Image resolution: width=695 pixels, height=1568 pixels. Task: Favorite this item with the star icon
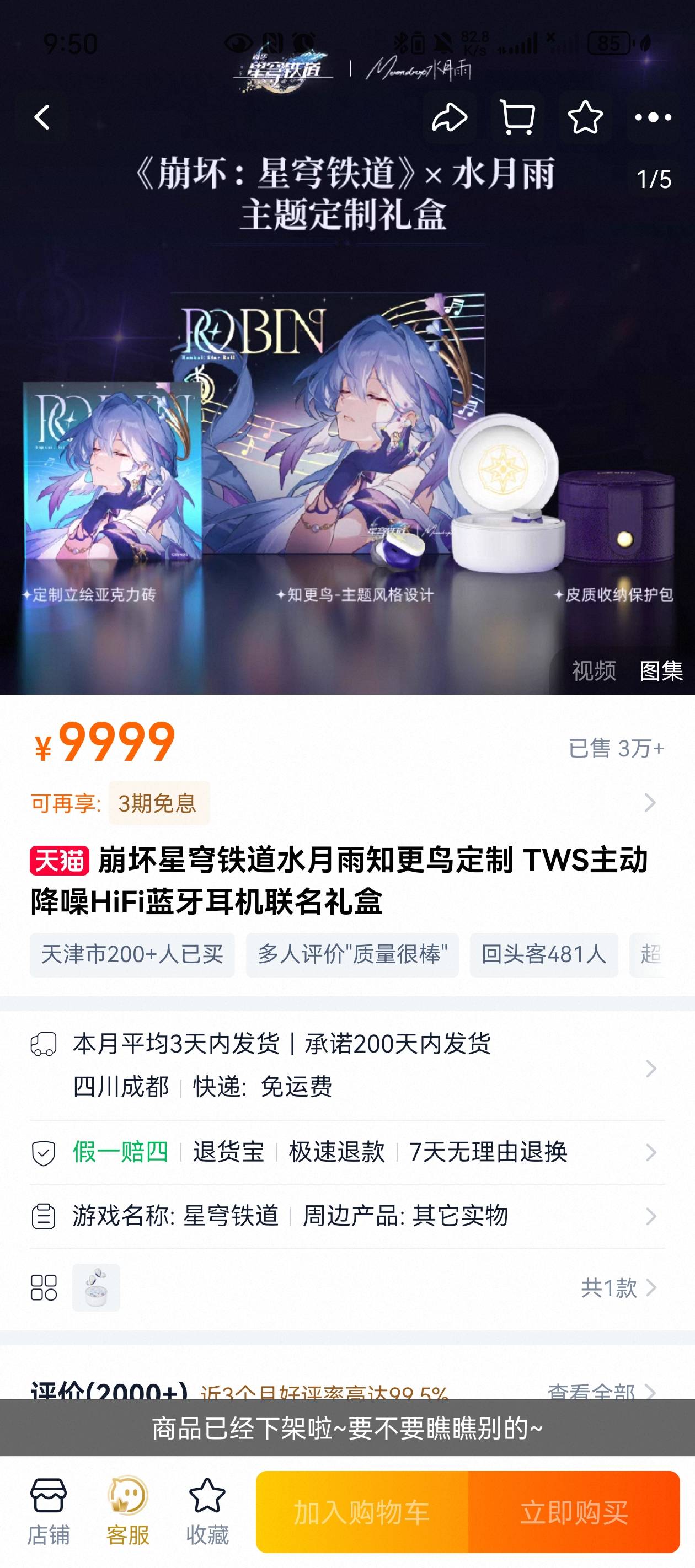[x=585, y=117]
